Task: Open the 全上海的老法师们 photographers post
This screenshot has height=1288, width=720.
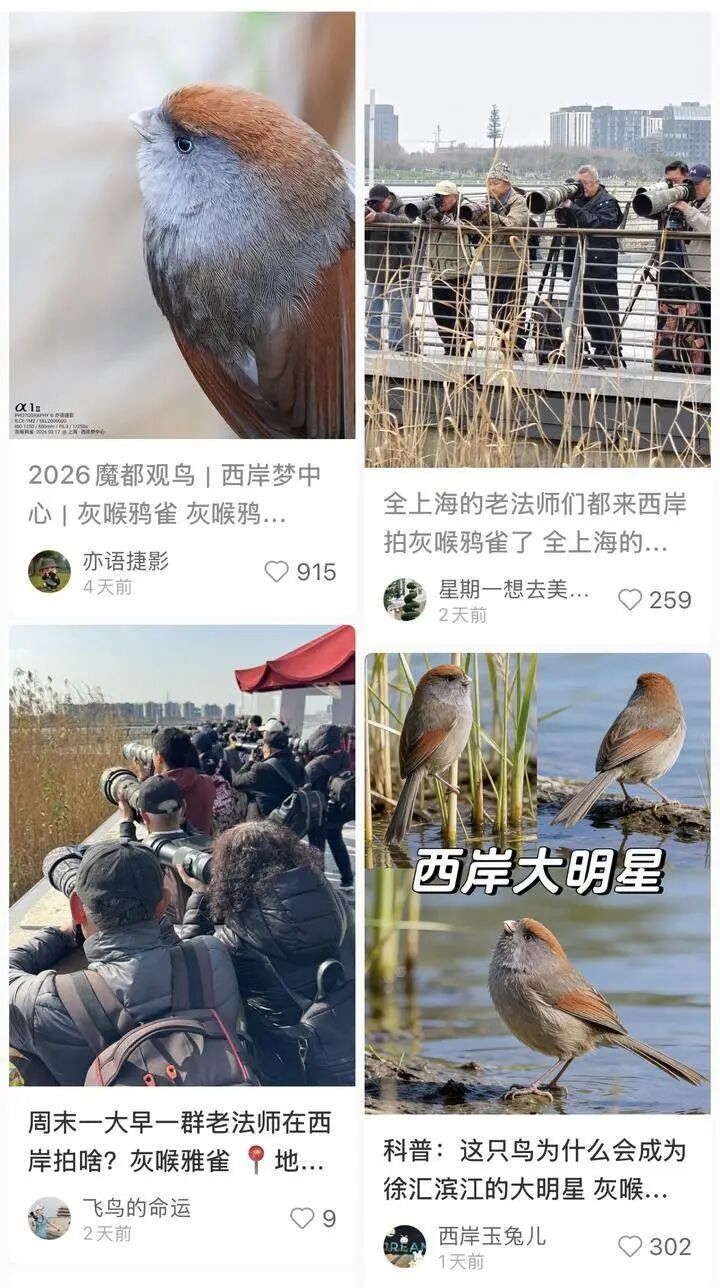Action: pyautogui.click(x=537, y=240)
